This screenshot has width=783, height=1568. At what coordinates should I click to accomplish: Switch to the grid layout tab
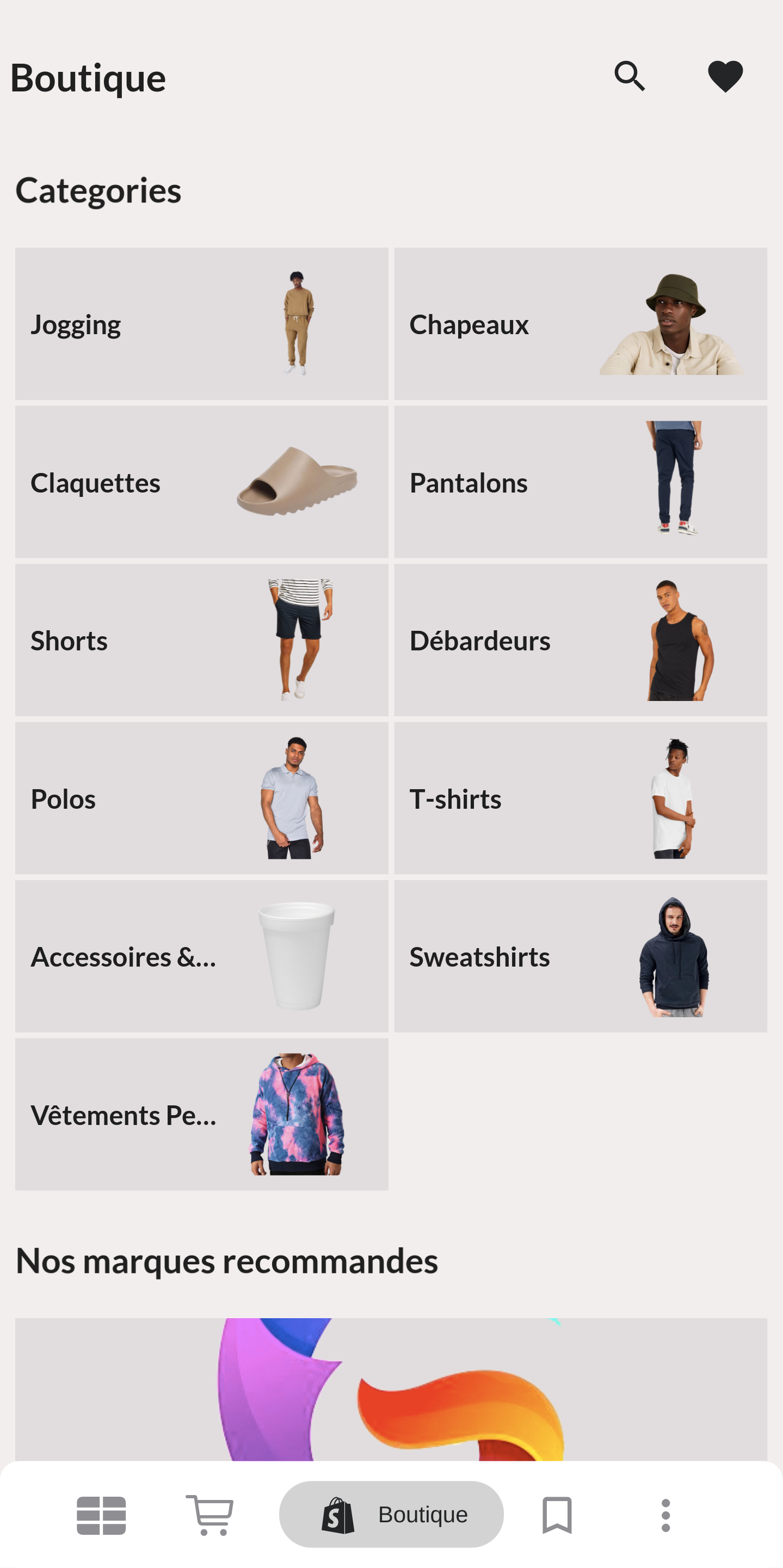(101, 1515)
